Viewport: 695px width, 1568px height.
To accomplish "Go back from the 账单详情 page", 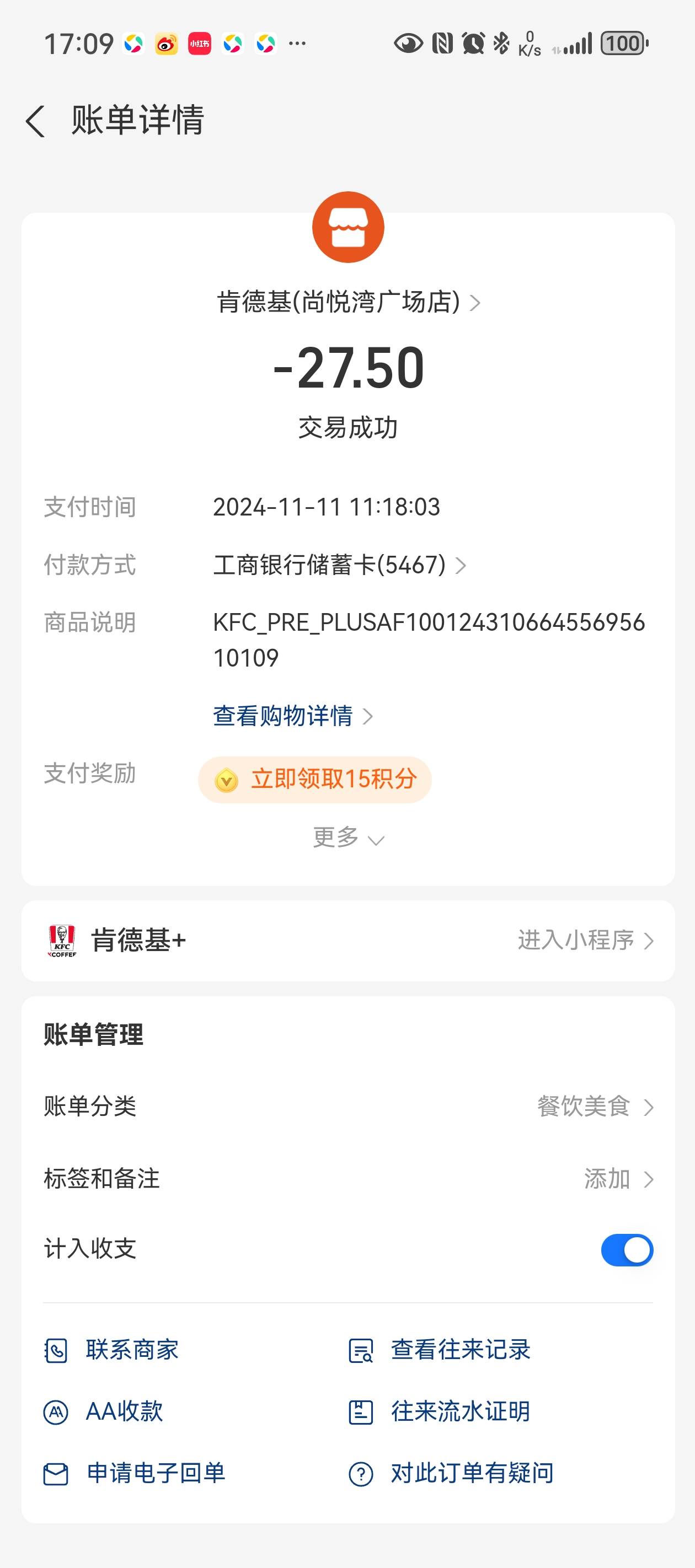I will tap(35, 121).
